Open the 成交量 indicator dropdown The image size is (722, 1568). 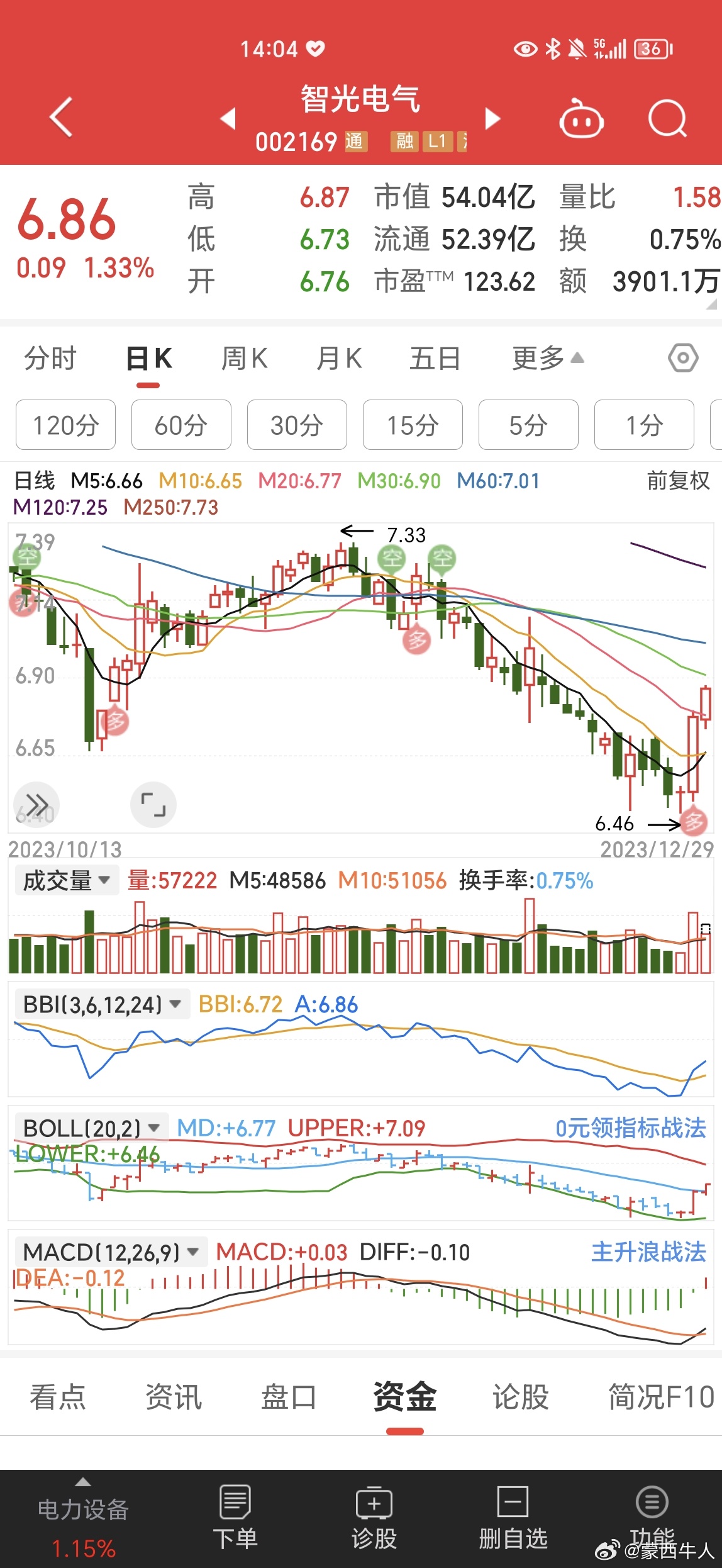coord(67,880)
